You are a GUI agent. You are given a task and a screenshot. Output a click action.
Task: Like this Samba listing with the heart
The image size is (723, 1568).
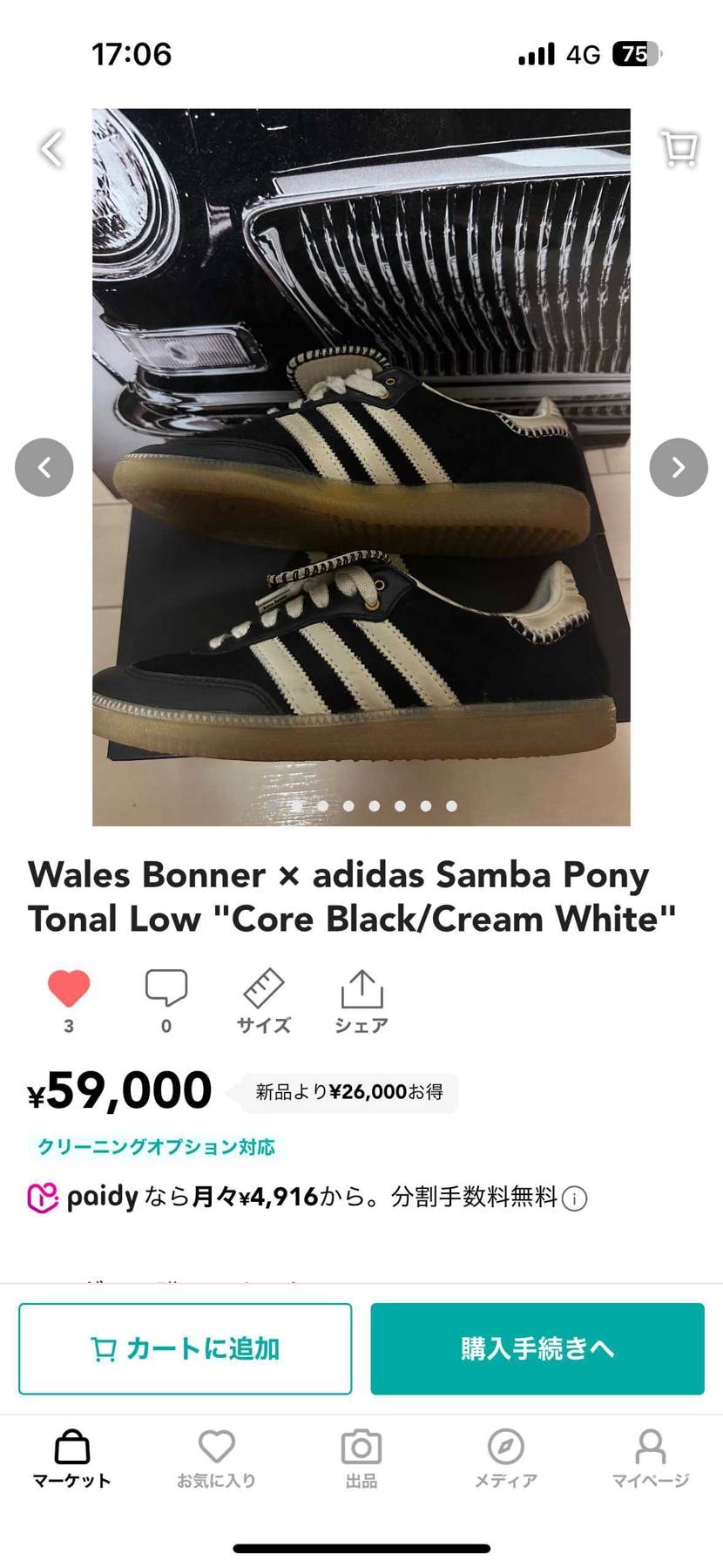point(69,989)
